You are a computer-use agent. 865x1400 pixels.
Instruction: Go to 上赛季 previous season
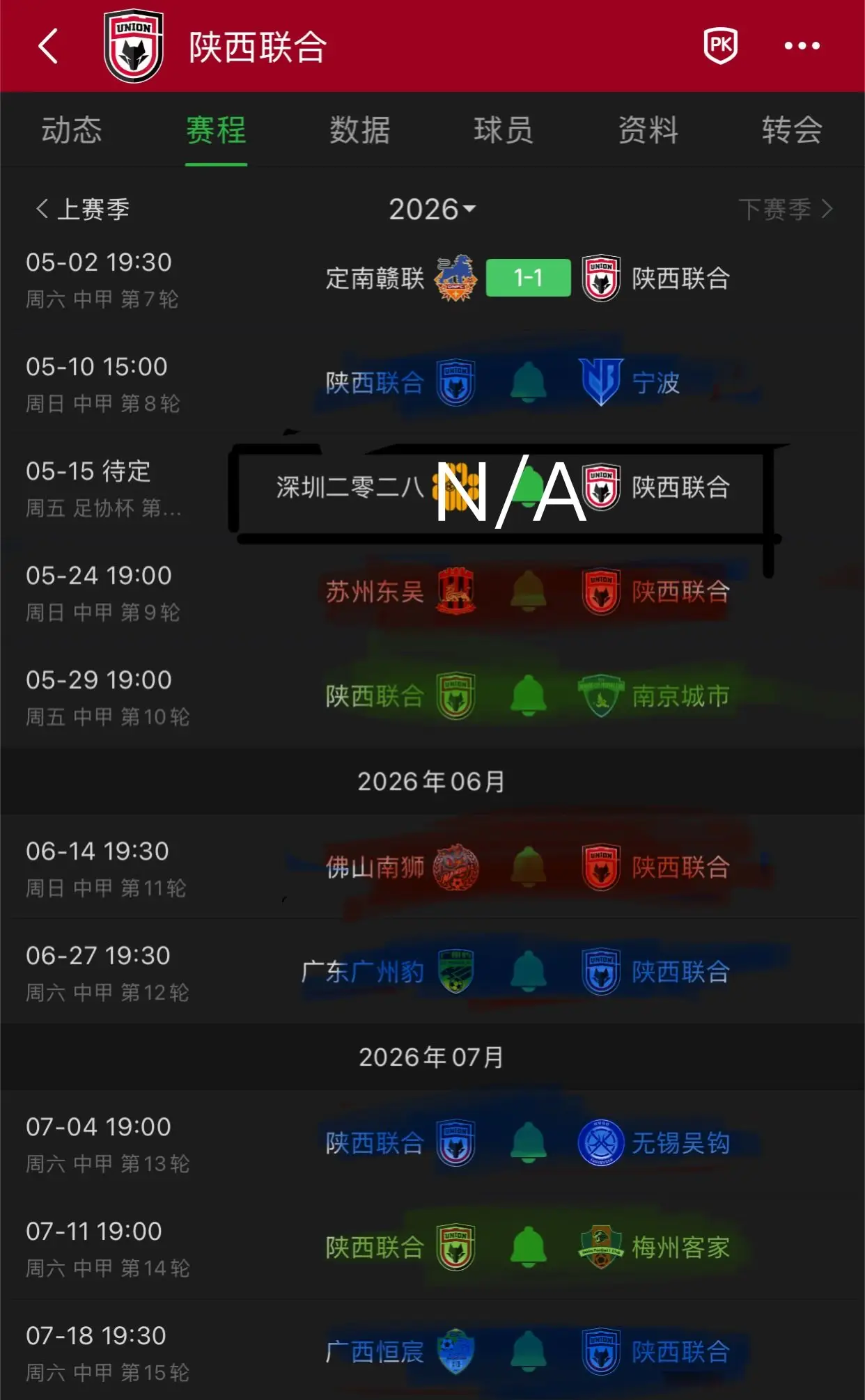[x=82, y=209]
